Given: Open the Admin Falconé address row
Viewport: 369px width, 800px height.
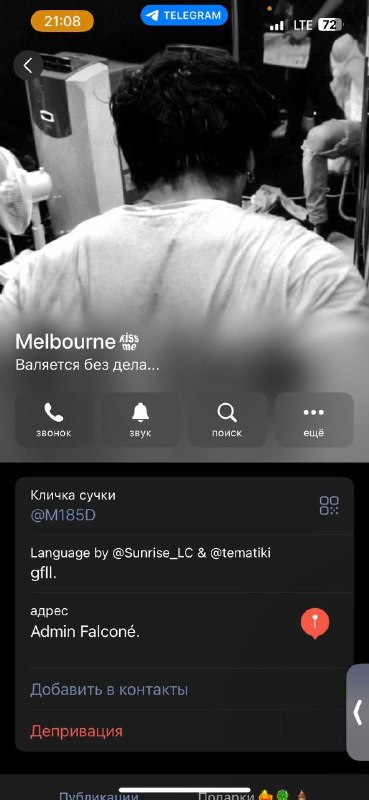Looking at the screenshot, I should pyautogui.click(x=184, y=623).
